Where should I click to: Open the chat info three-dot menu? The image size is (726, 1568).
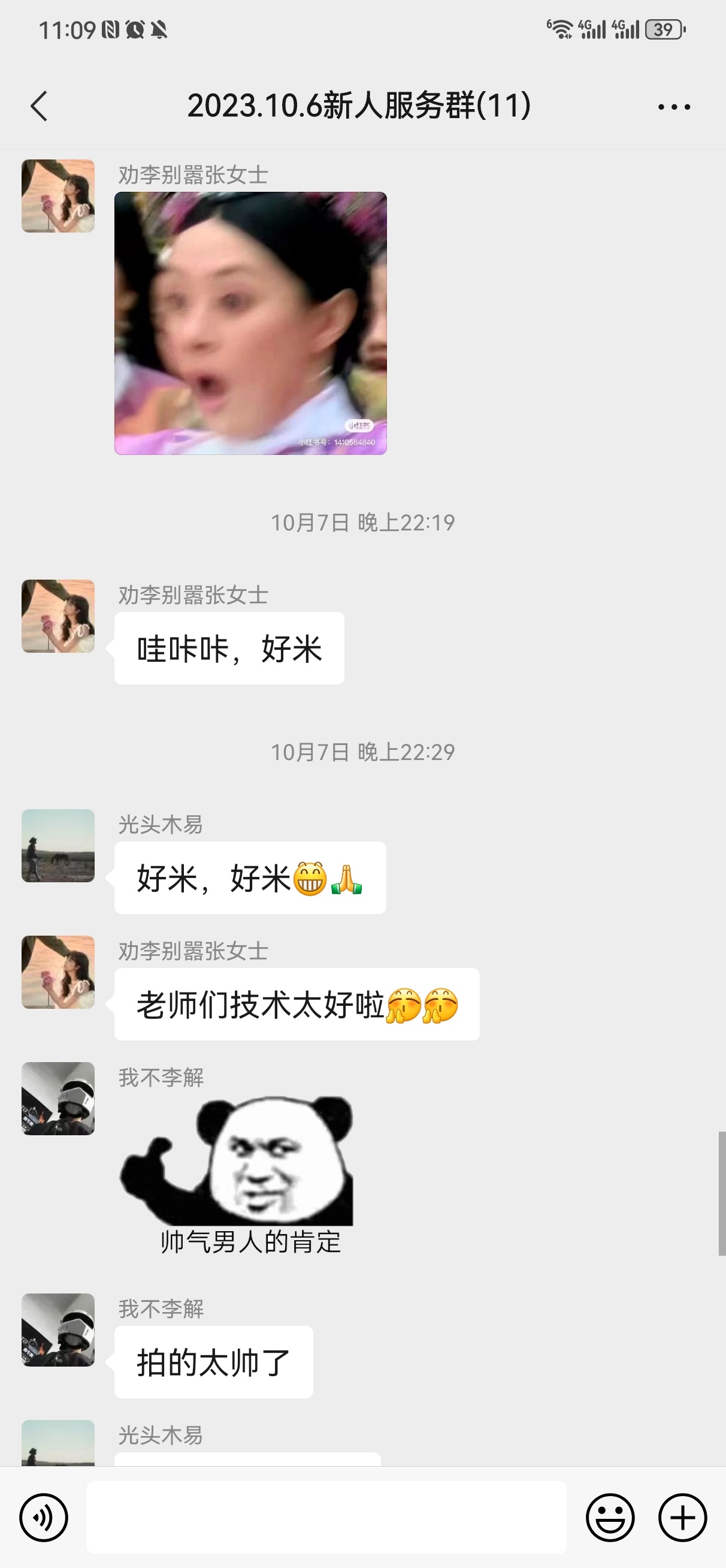(674, 107)
